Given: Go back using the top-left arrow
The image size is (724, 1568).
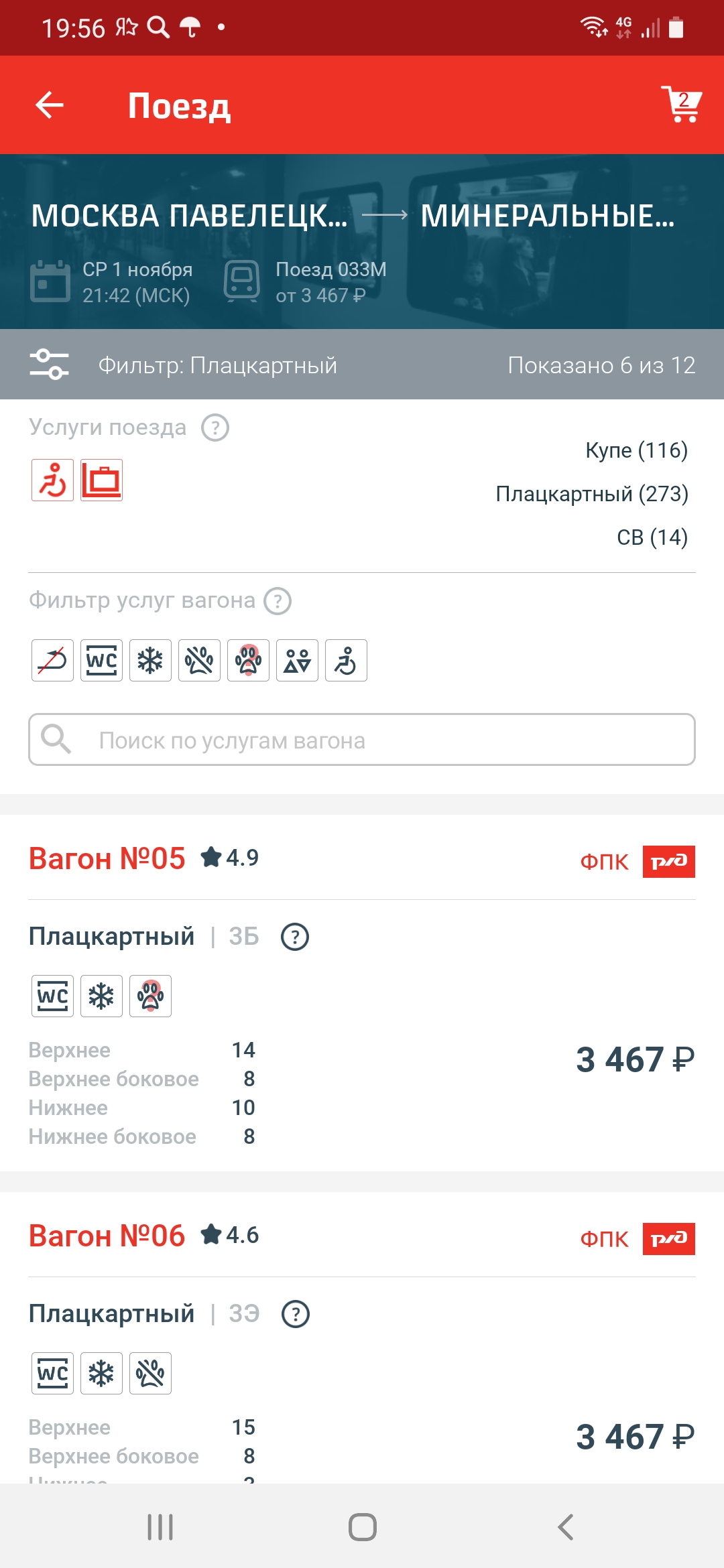Looking at the screenshot, I should click(x=50, y=105).
